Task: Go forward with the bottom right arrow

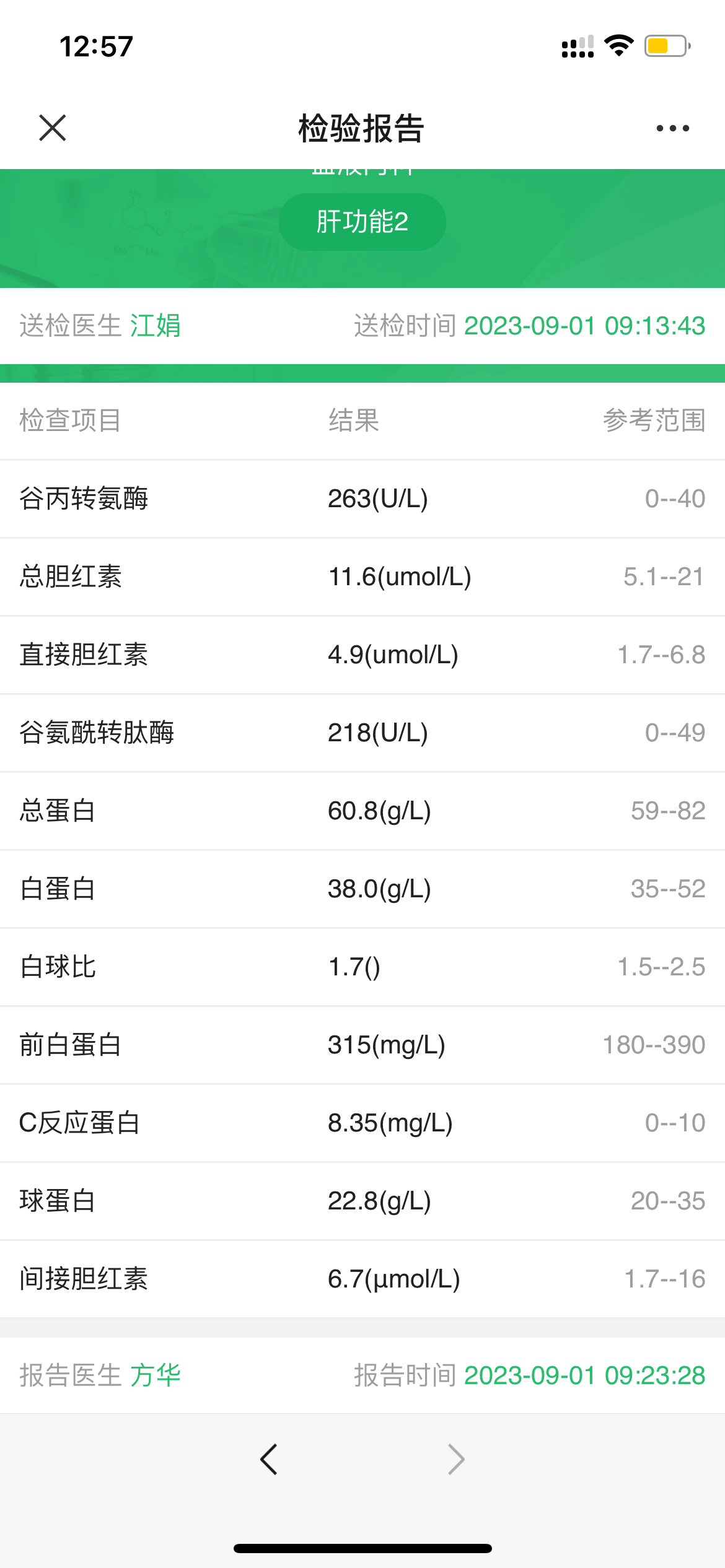Action: coord(456,1460)
